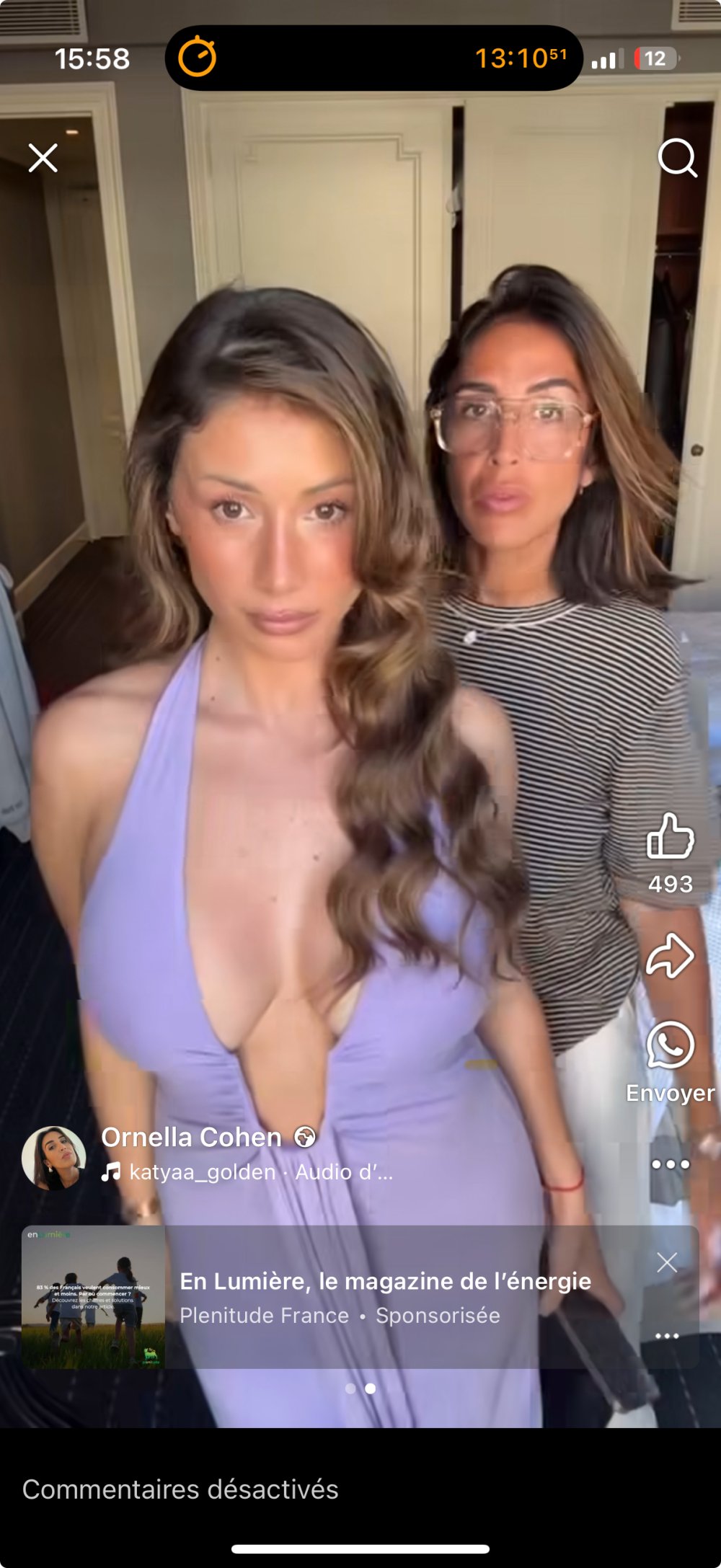Open the sponsored ad's three-dot menu
The image size is (721, 1568).
[667, 1337]
